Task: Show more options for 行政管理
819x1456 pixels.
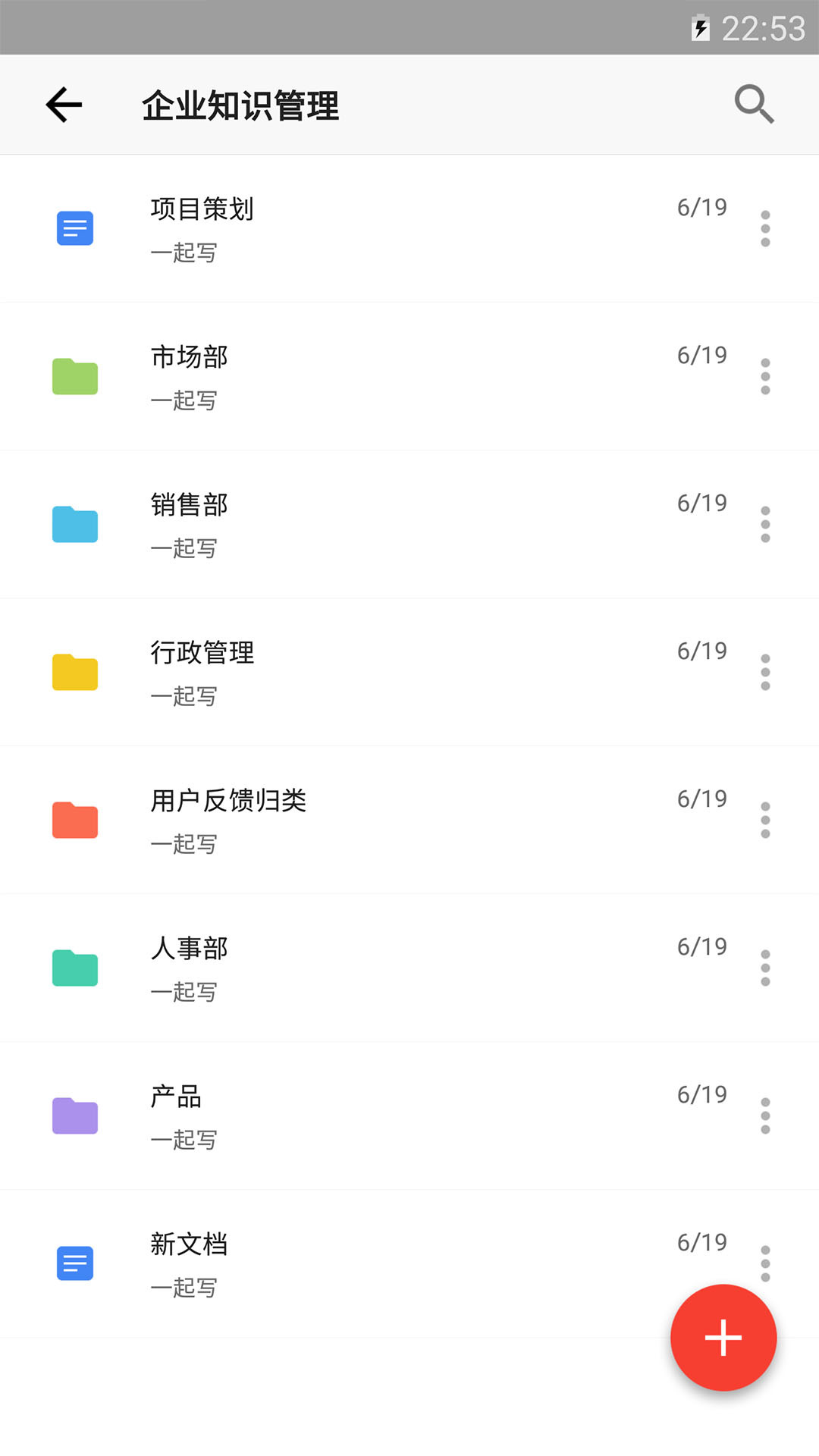Action: [765, 672]
